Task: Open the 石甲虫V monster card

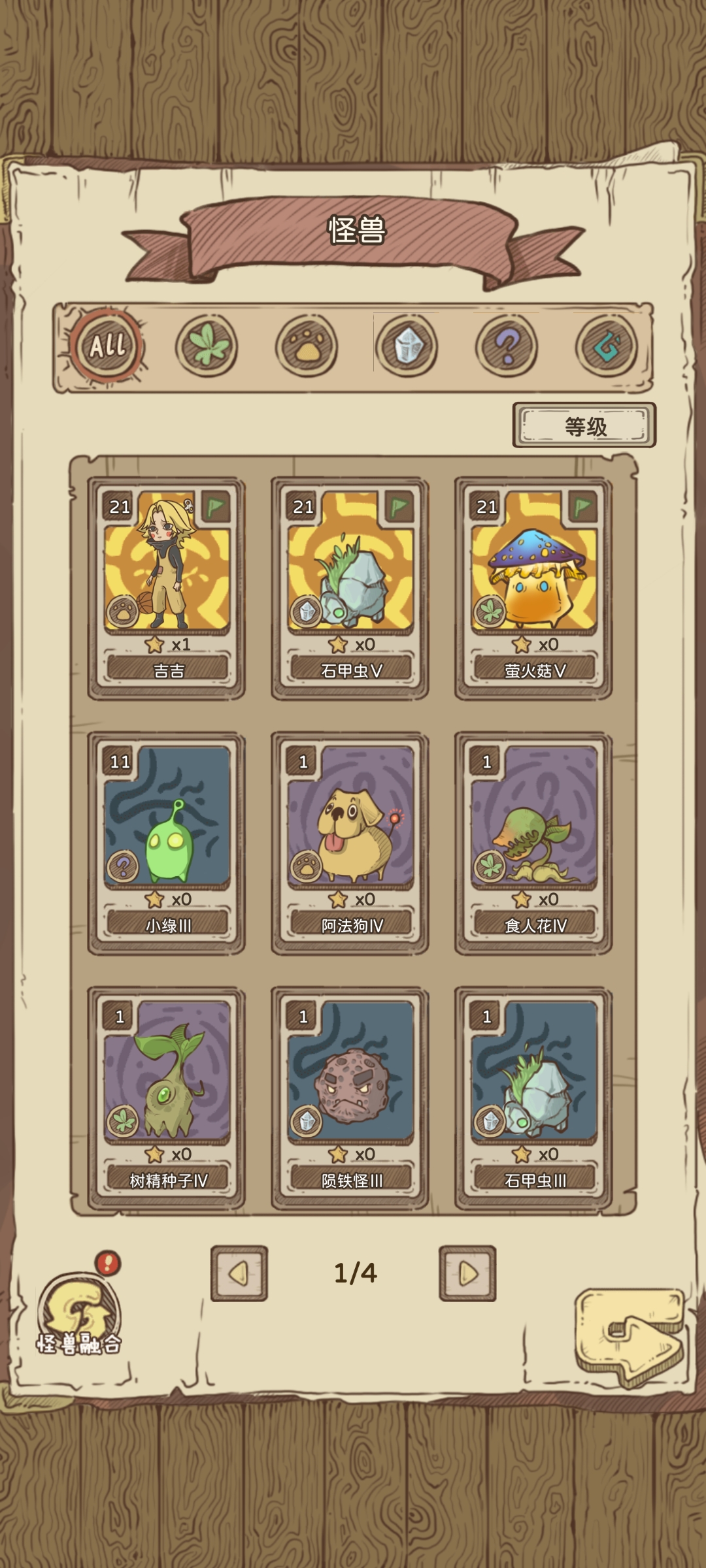Action: click(350, 587)
